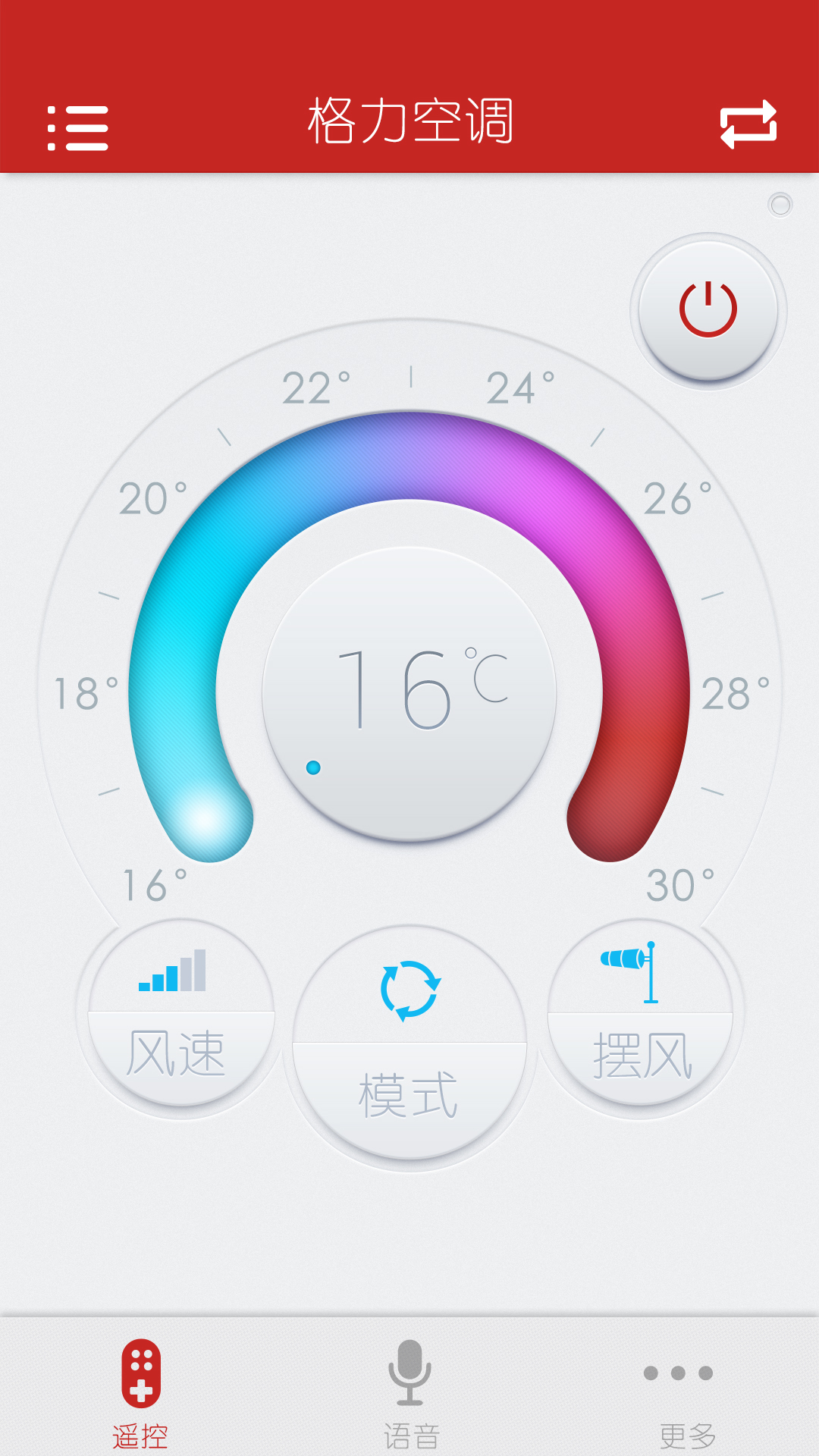Select the 遥控 remote tab
Viewport: 819px width, 1456px height.
tap(140, 1394)
